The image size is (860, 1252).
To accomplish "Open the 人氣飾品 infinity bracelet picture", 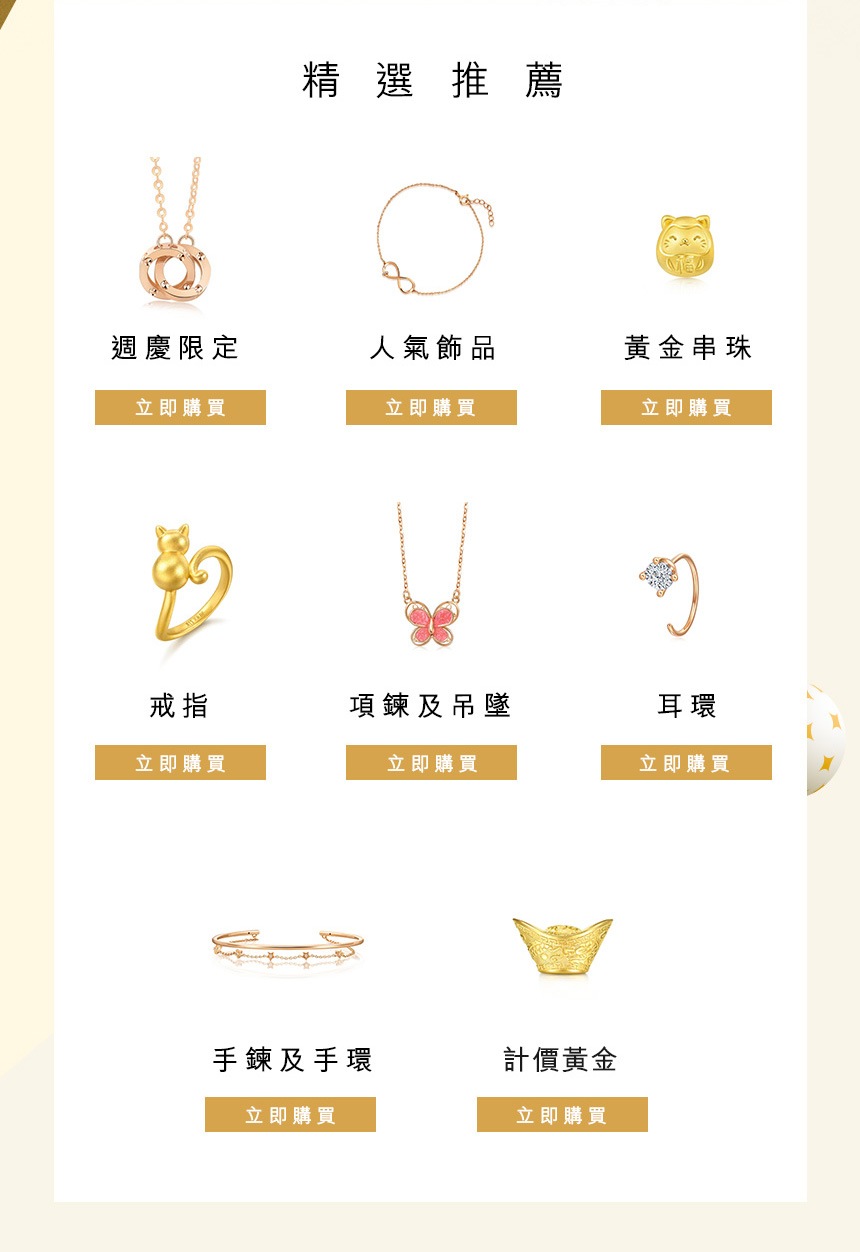I will [433, 240].
